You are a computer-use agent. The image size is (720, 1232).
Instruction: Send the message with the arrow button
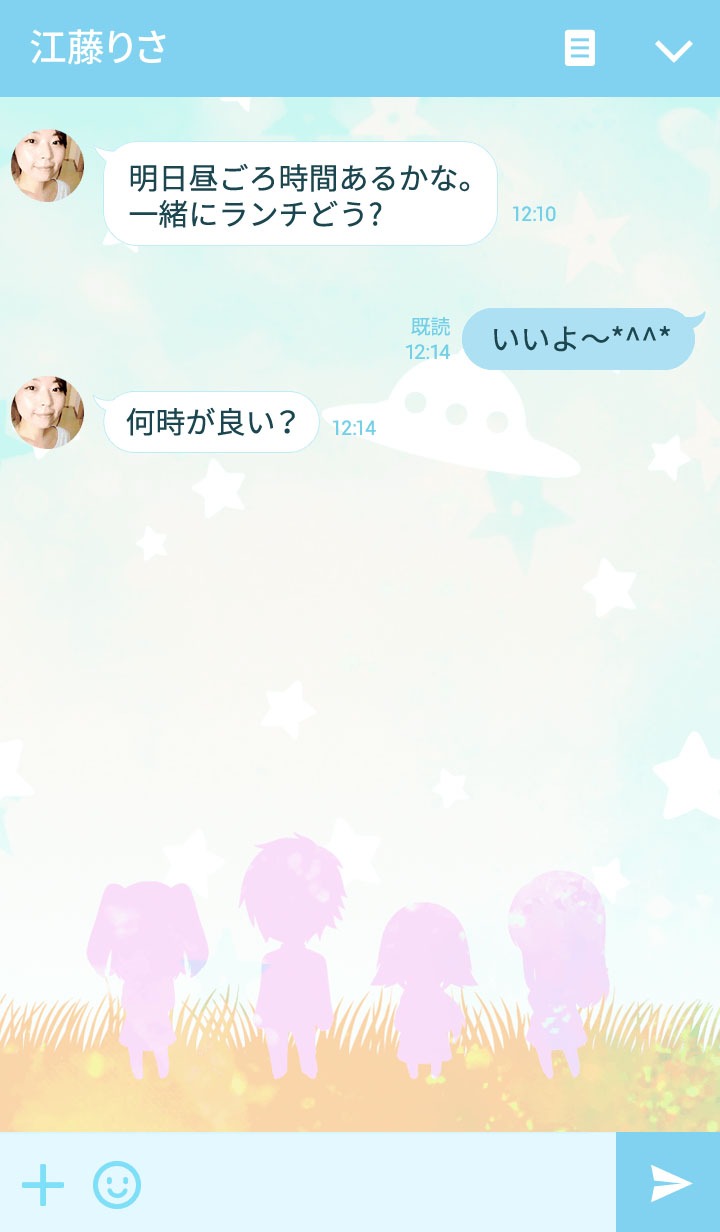pyautogui.click(x=669, y=1183)
